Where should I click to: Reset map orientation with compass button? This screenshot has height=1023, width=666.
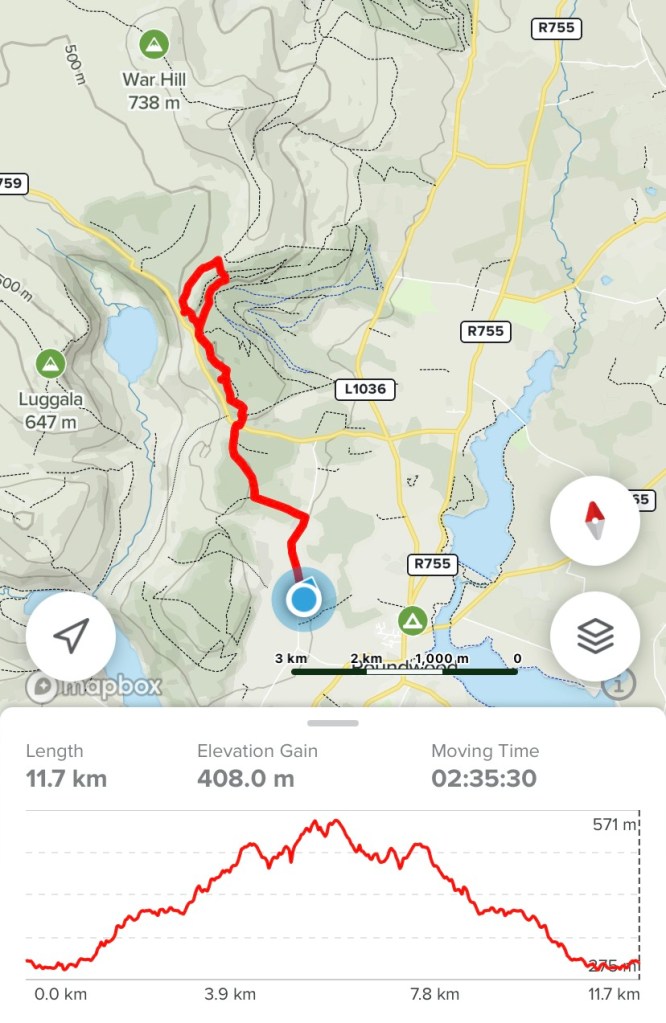(x=595, y=521)
